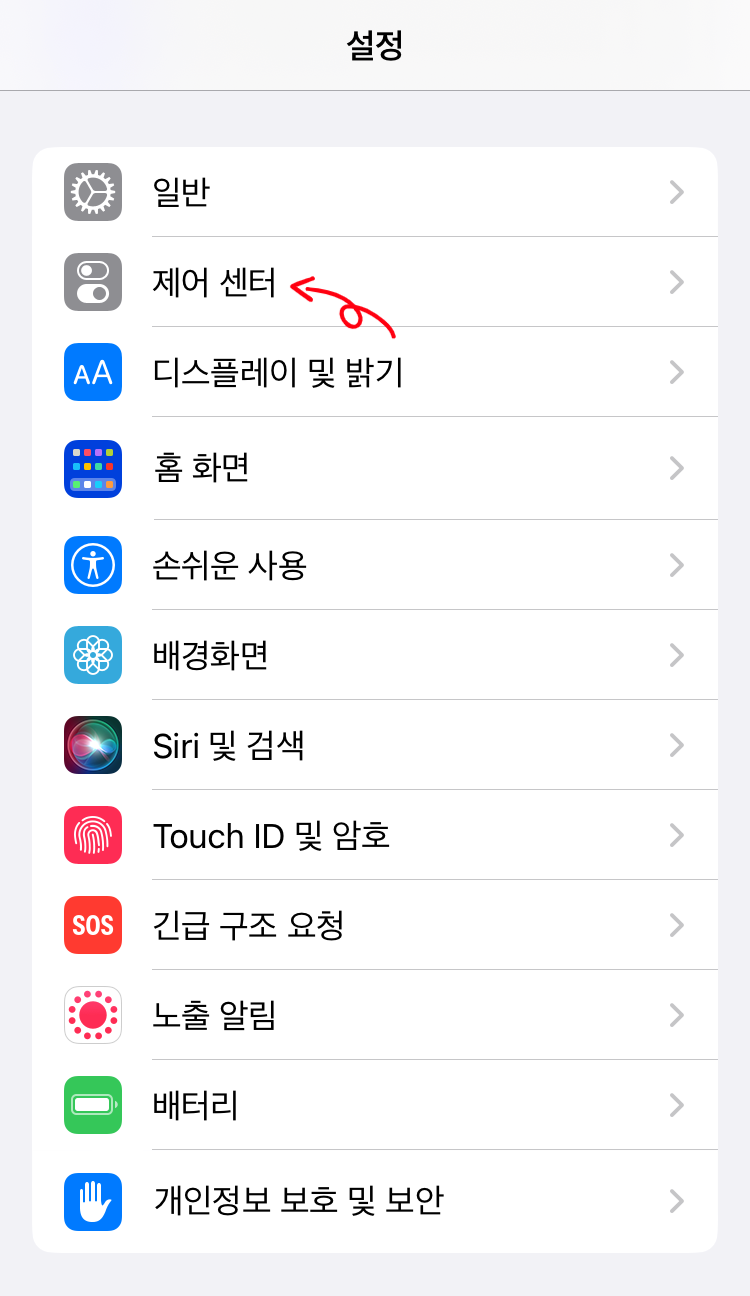Select the 손쉬운 사용 row

tap(375, 565)
